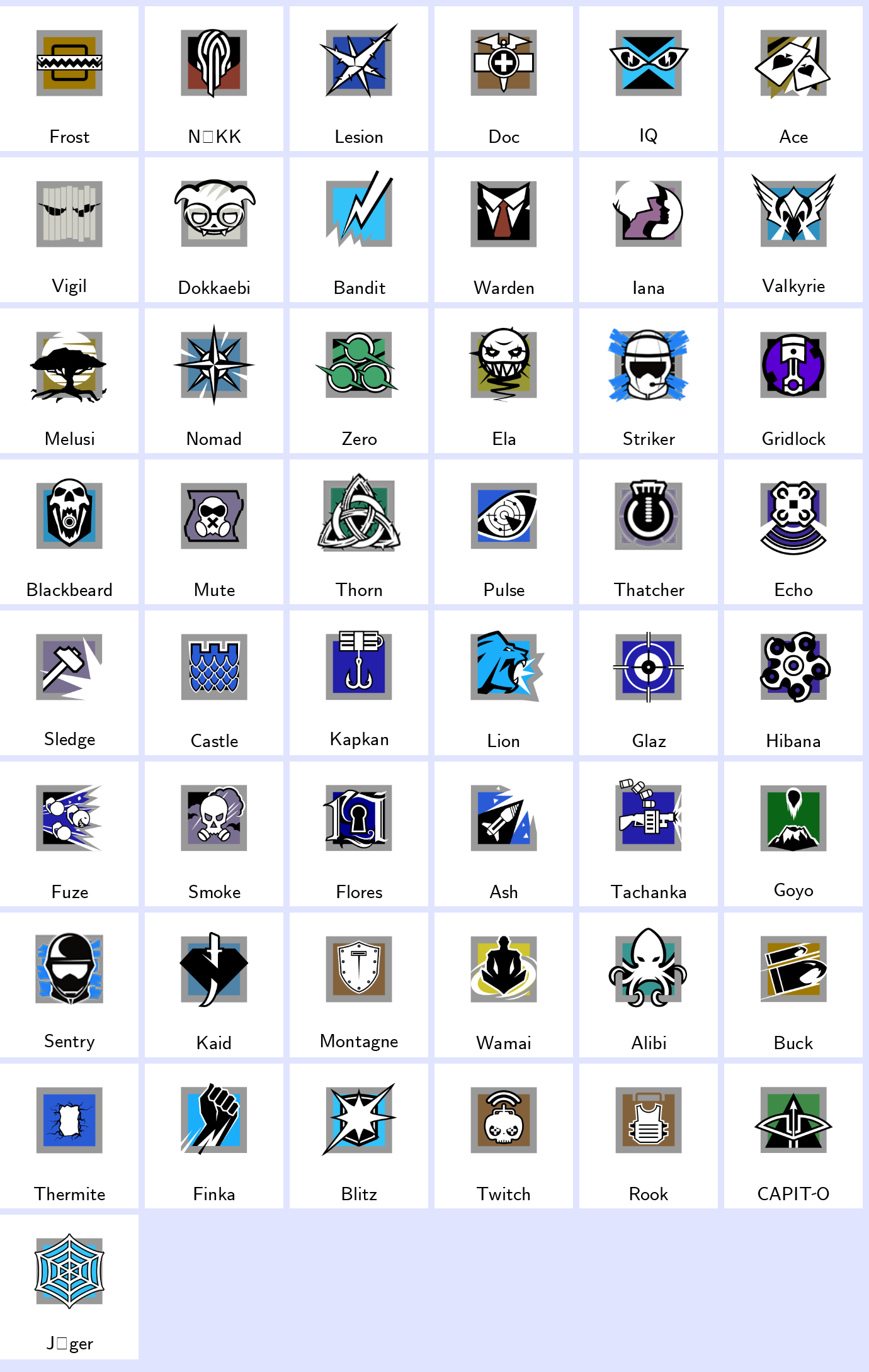Choose Tachanka from the grid
The image size is (869, 1372).
pos(649,834)
